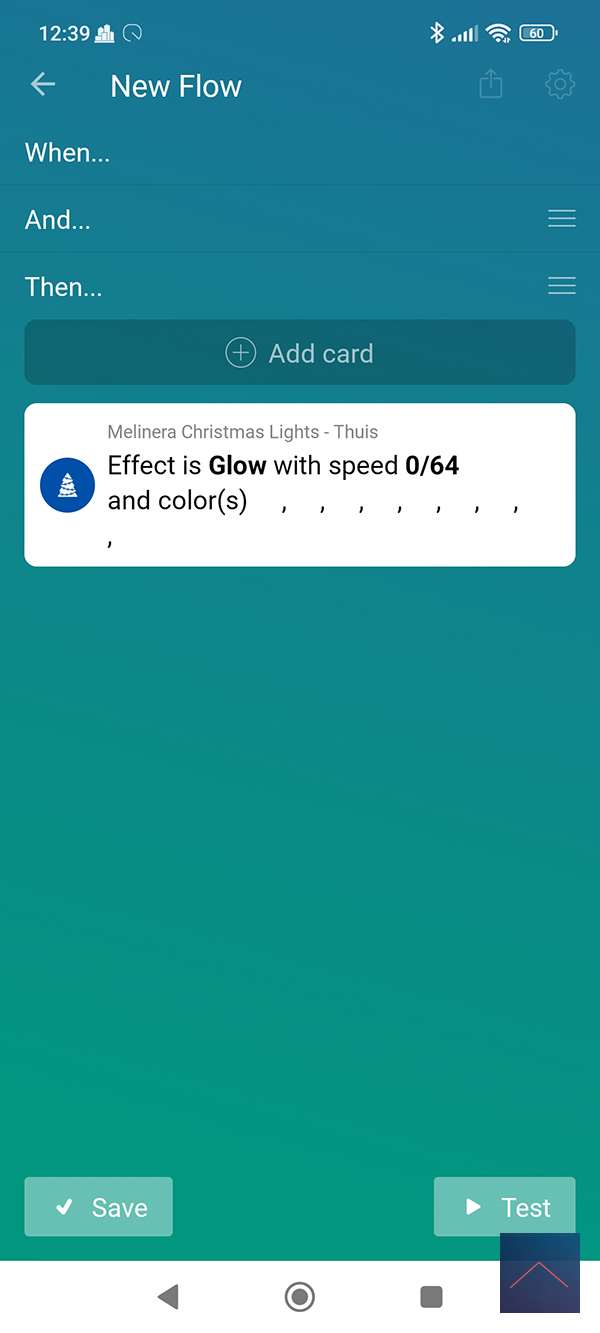Go back from New Flow

tap(43, 85)
